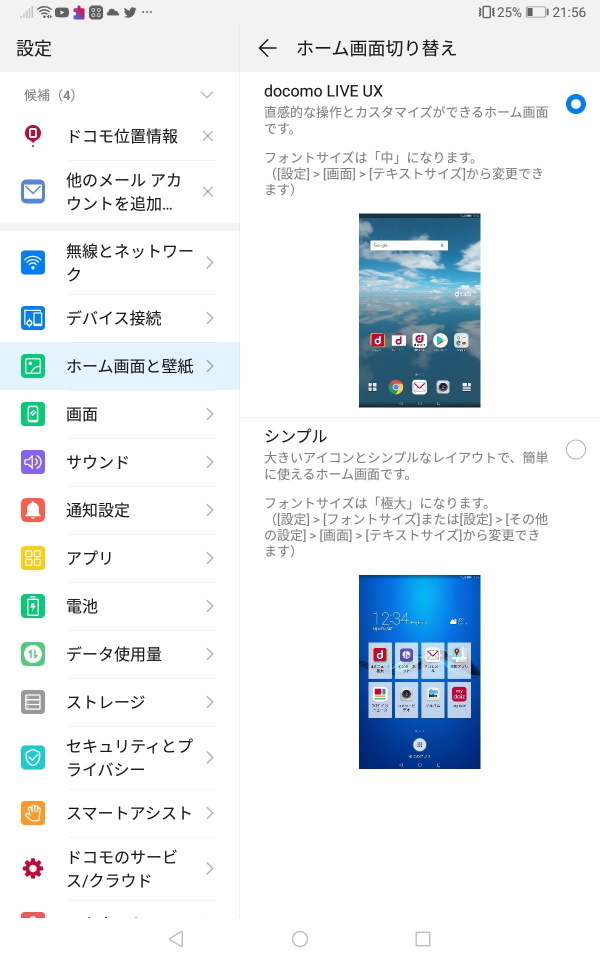Dismiss the ドコモ位置情報 suggestion
The height and width of the screenshot is (960, 600).
point(208,136)
